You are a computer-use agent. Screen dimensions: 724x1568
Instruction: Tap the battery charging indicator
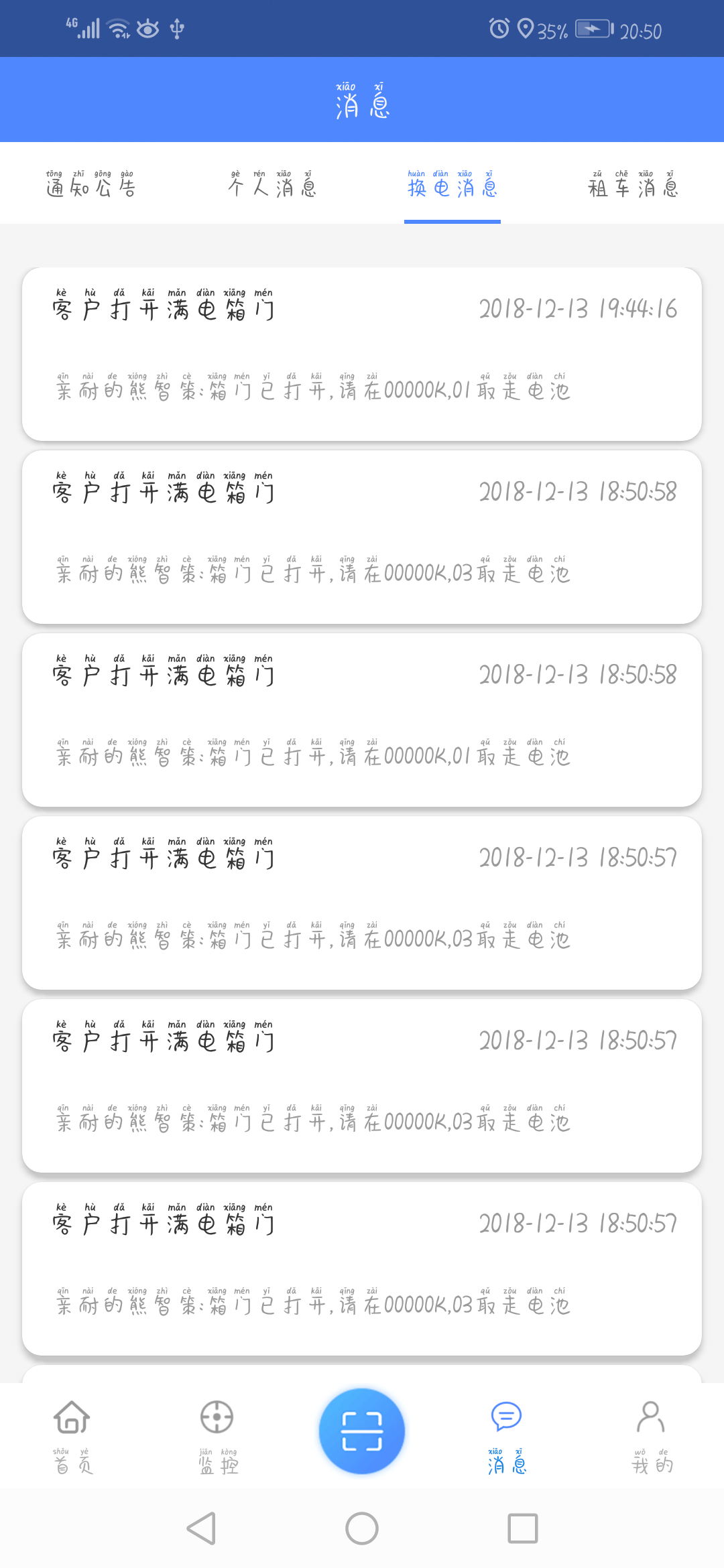click(x=593, y=29)
